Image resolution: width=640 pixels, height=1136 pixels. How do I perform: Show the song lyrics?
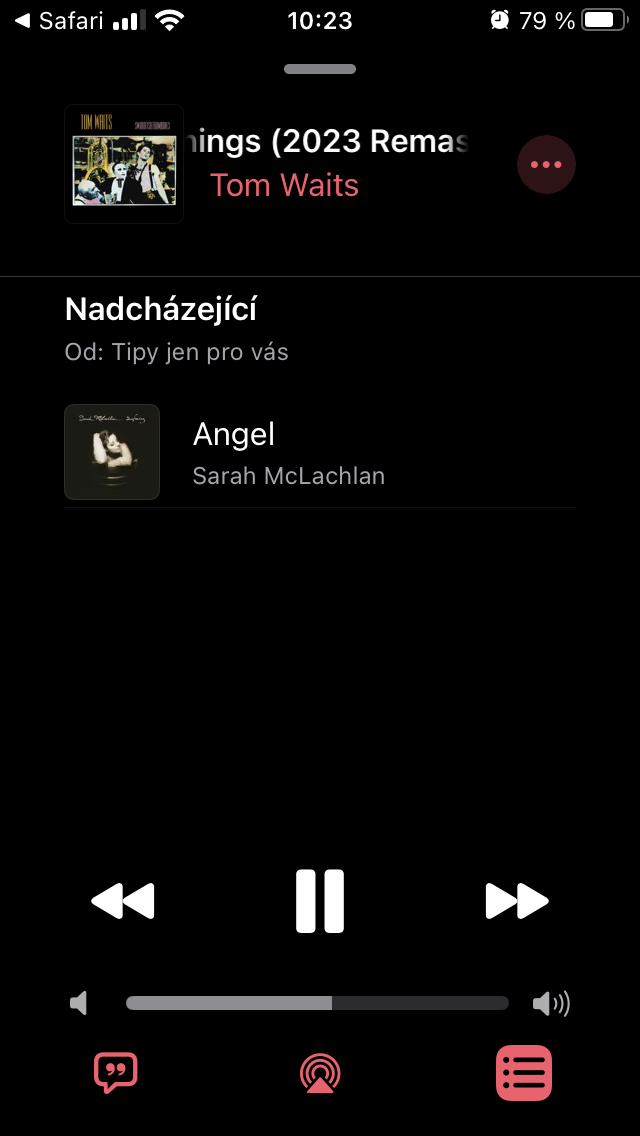(116, 1073)
